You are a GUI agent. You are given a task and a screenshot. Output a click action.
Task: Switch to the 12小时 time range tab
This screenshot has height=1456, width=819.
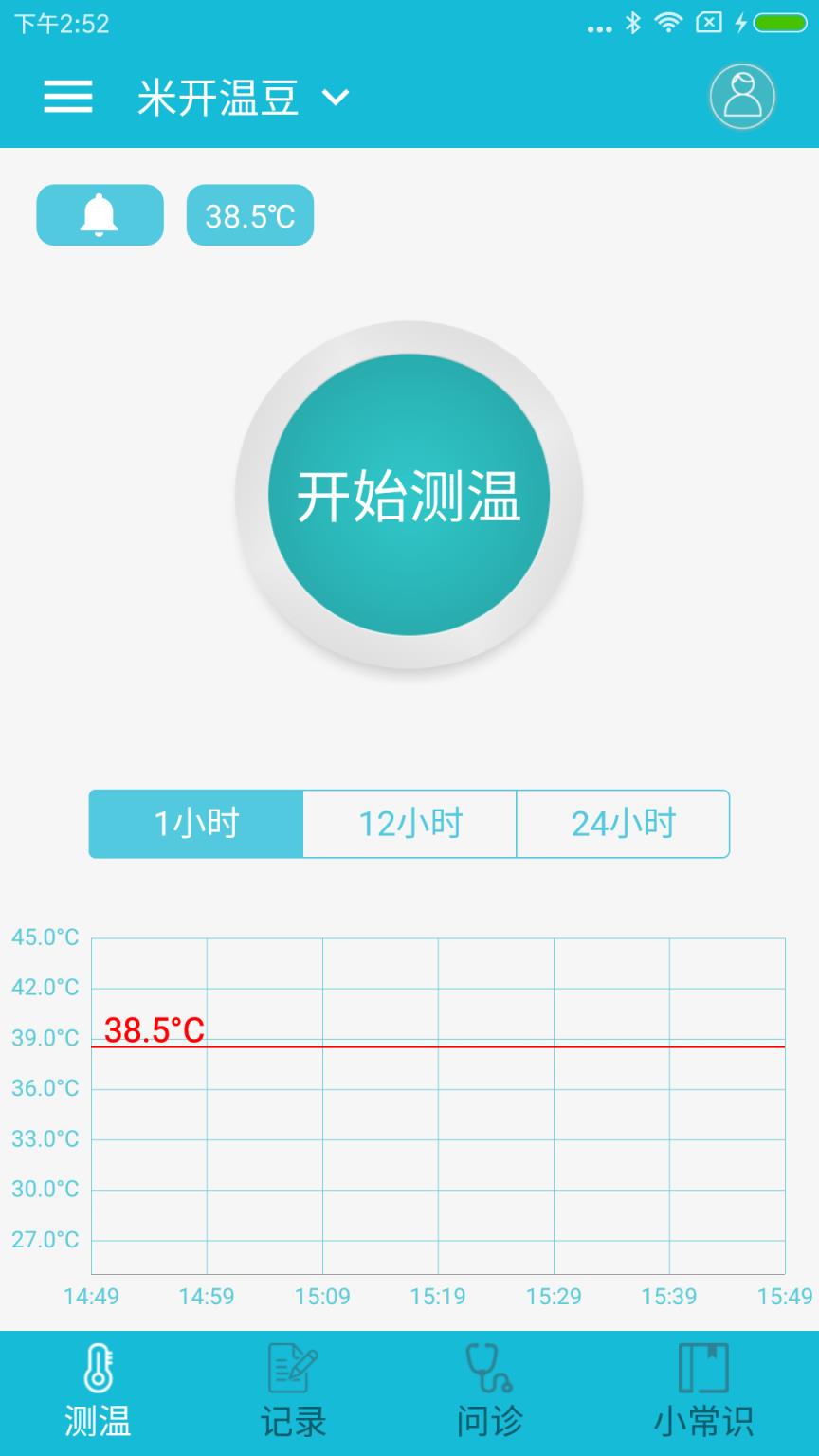tap(409, 824)
